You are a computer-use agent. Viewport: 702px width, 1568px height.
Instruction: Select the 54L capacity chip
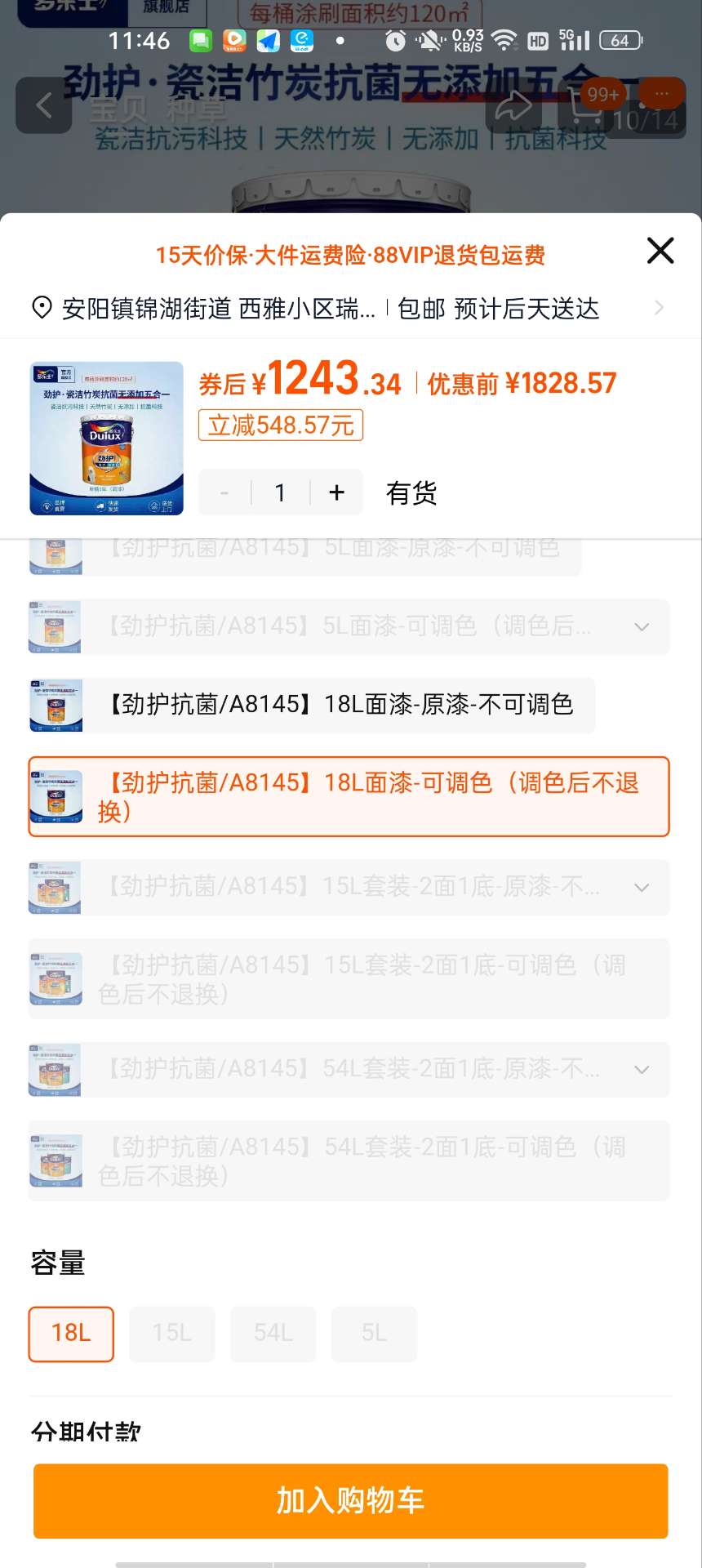coord(273,1334)
